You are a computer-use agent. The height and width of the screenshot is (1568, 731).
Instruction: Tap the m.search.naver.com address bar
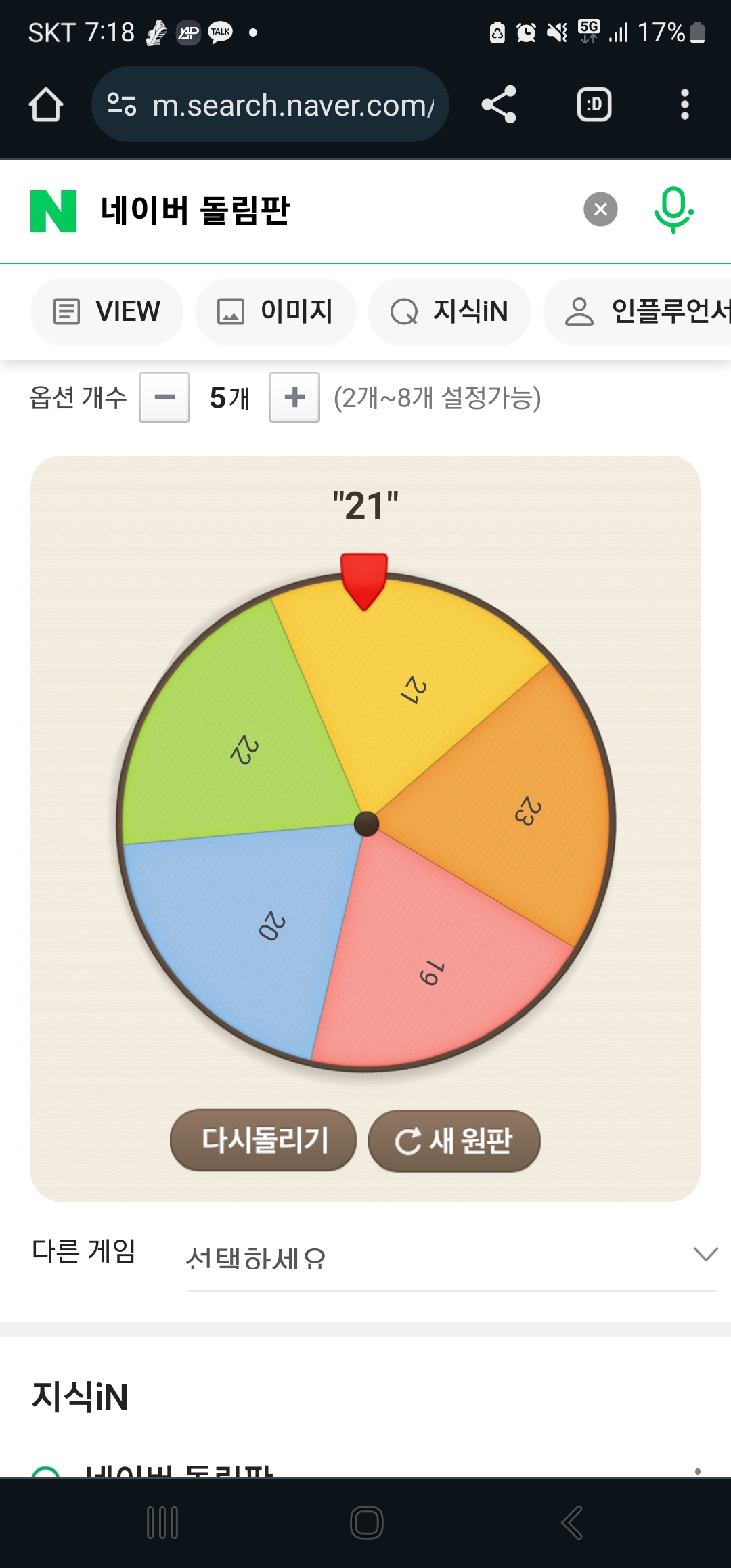click(291, 105)
